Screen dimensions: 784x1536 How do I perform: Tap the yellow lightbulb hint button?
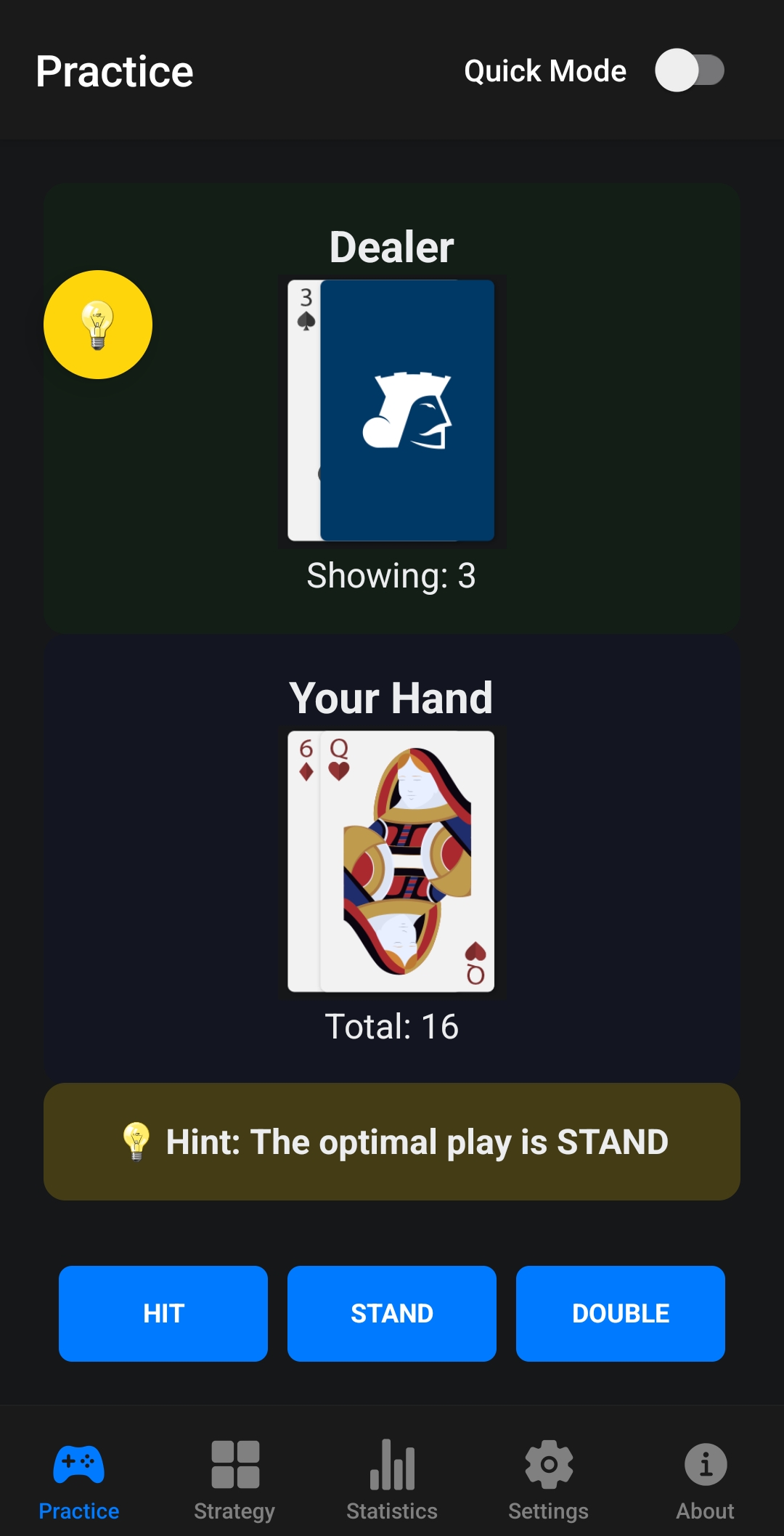click(98, 325)
